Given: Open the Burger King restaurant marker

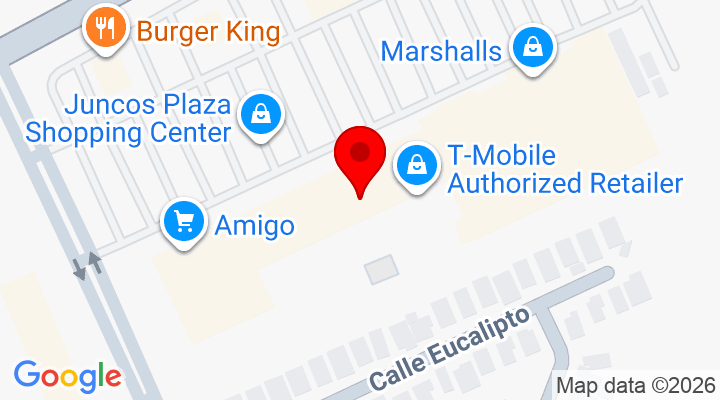Looking at the screenshot, I should click(105, 28).
